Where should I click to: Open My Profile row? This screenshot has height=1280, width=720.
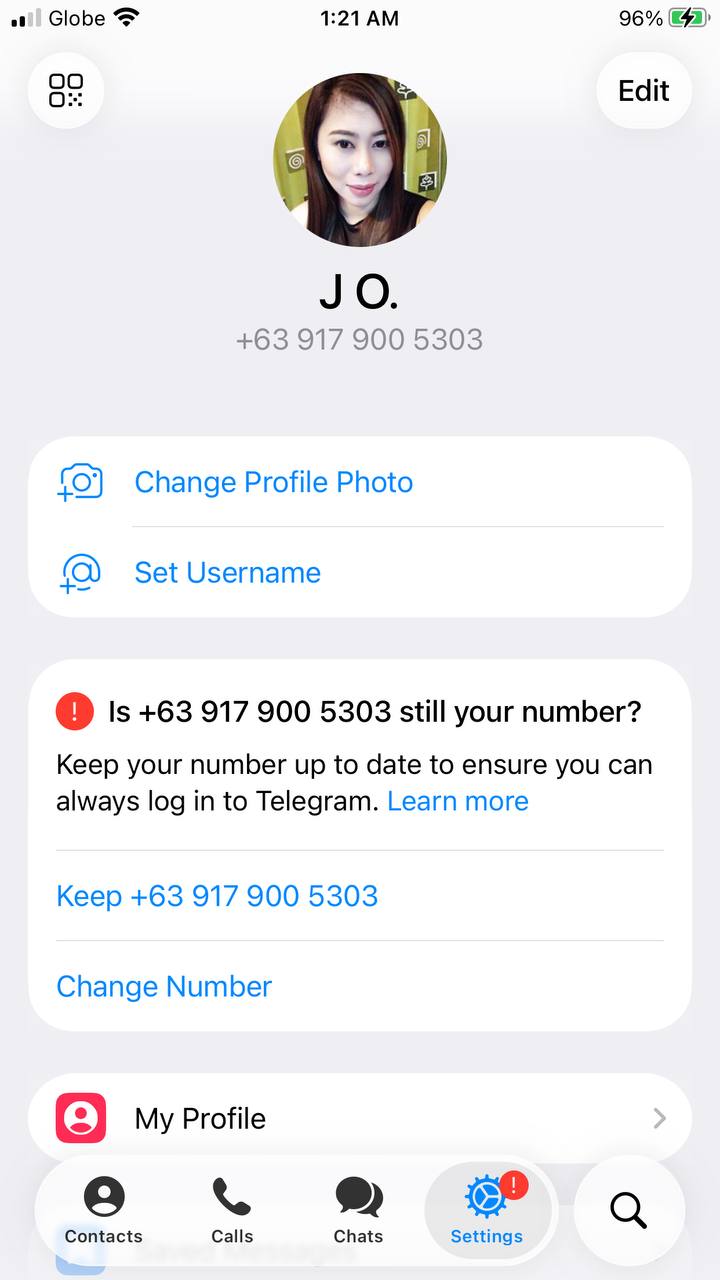click(x=360, y=1118)
